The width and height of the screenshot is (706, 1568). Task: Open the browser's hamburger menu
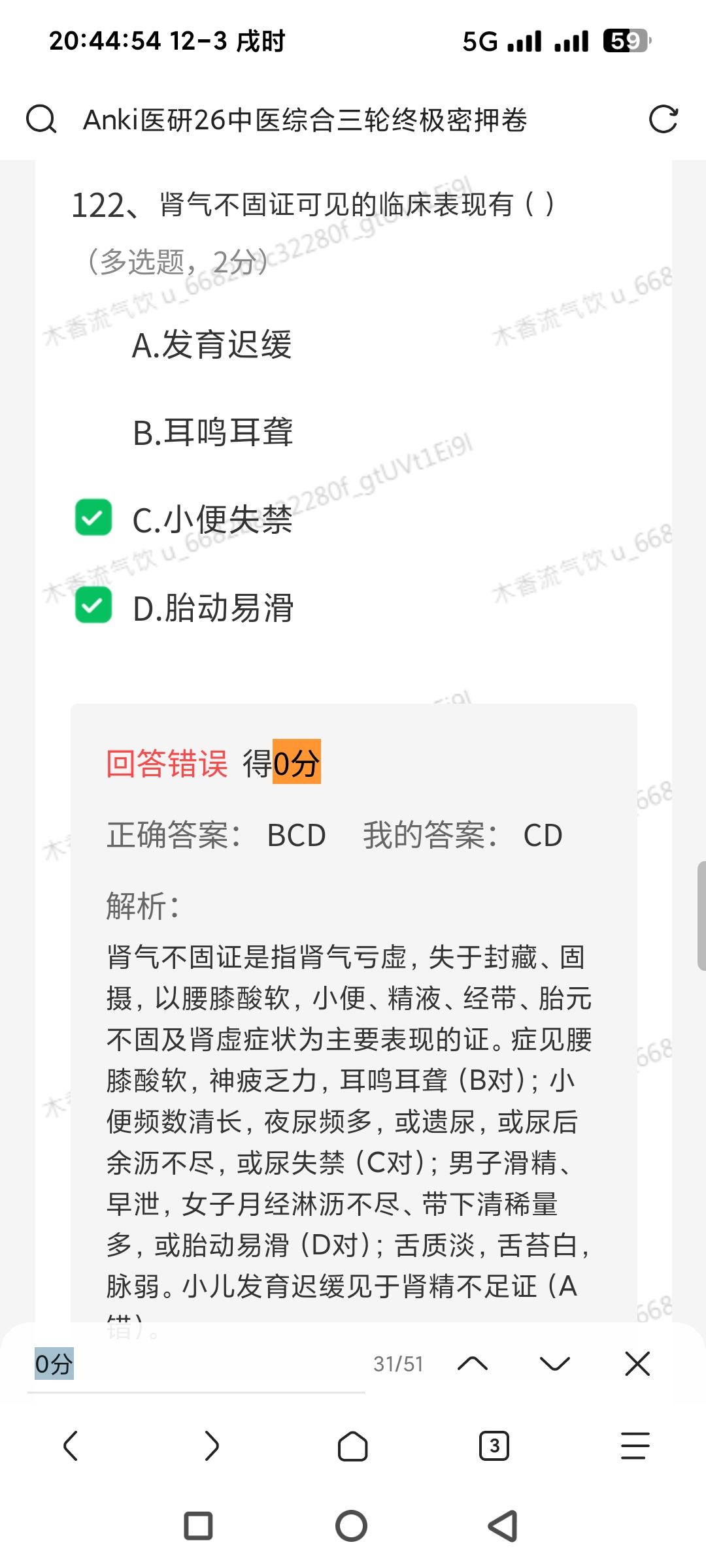tap(635, 1446)
